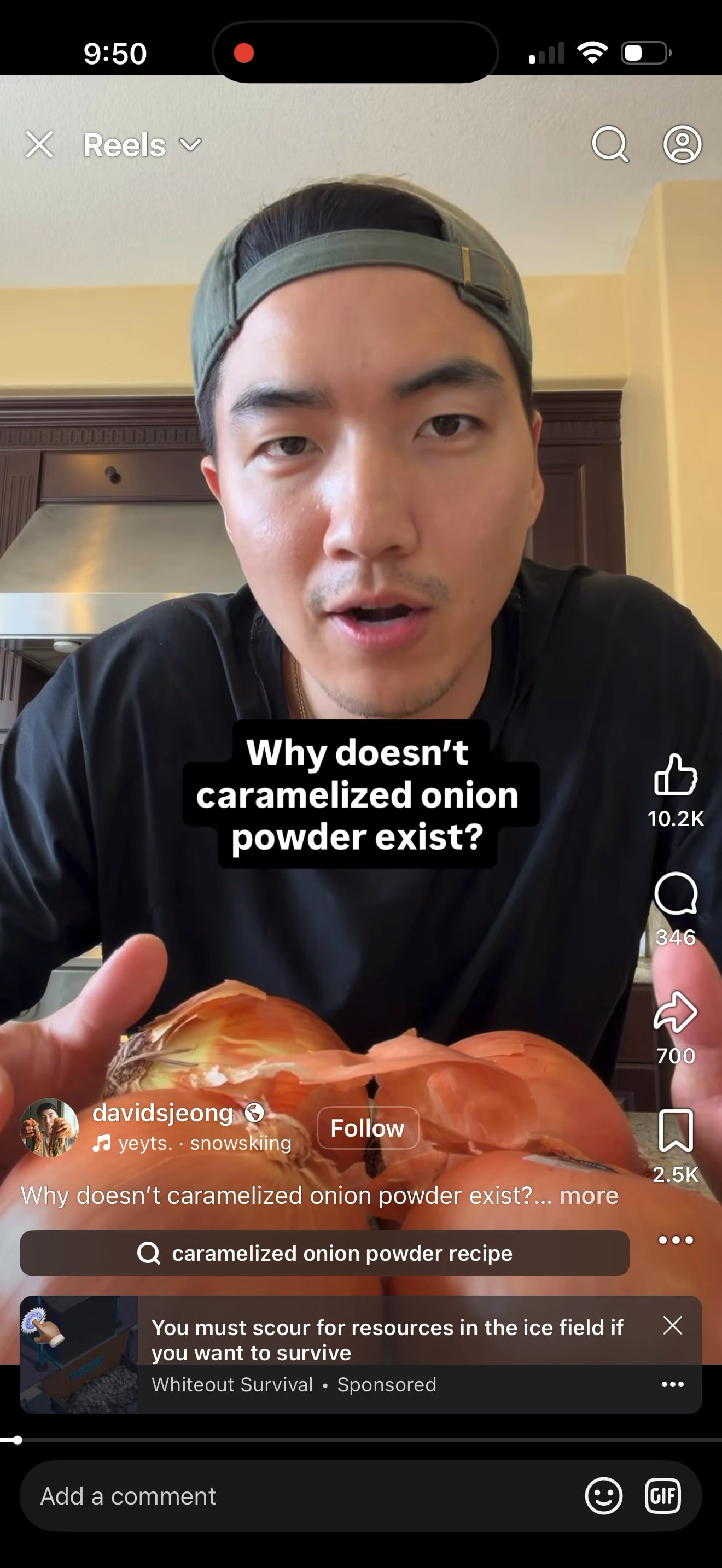Open the GIF picker for comments

pyautogui.click(x=662, y=1496)
